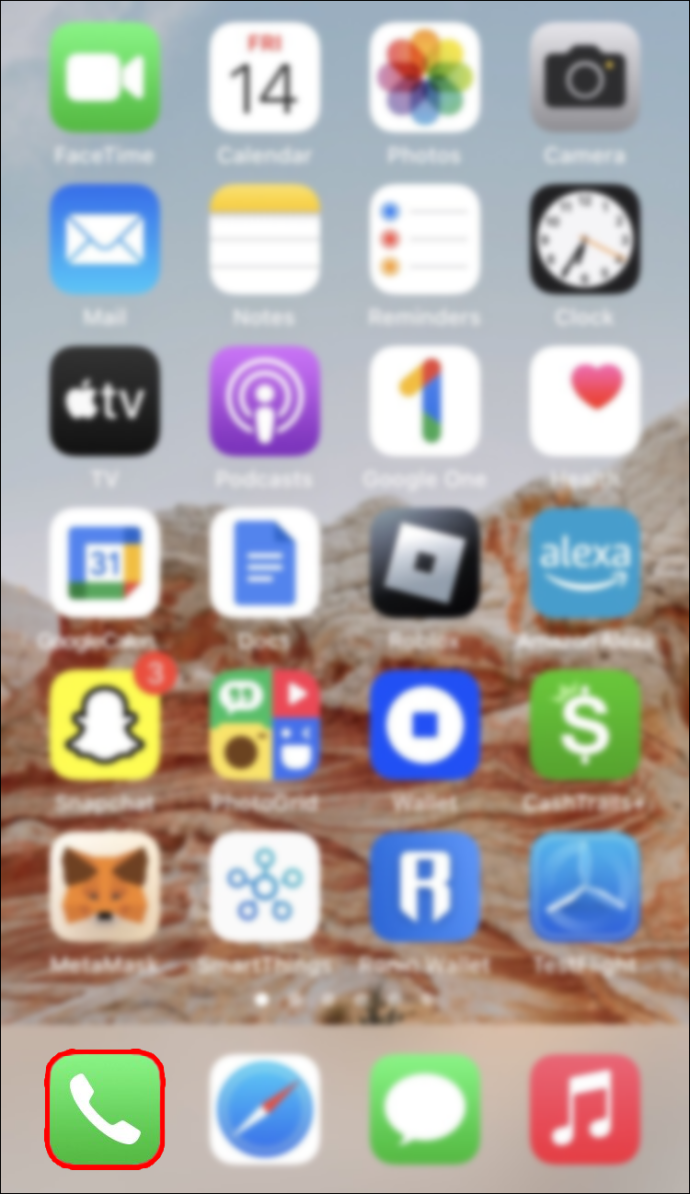Open the Notes app
The height and width of the screenshot is (1194, 690).
coord(264,239)
